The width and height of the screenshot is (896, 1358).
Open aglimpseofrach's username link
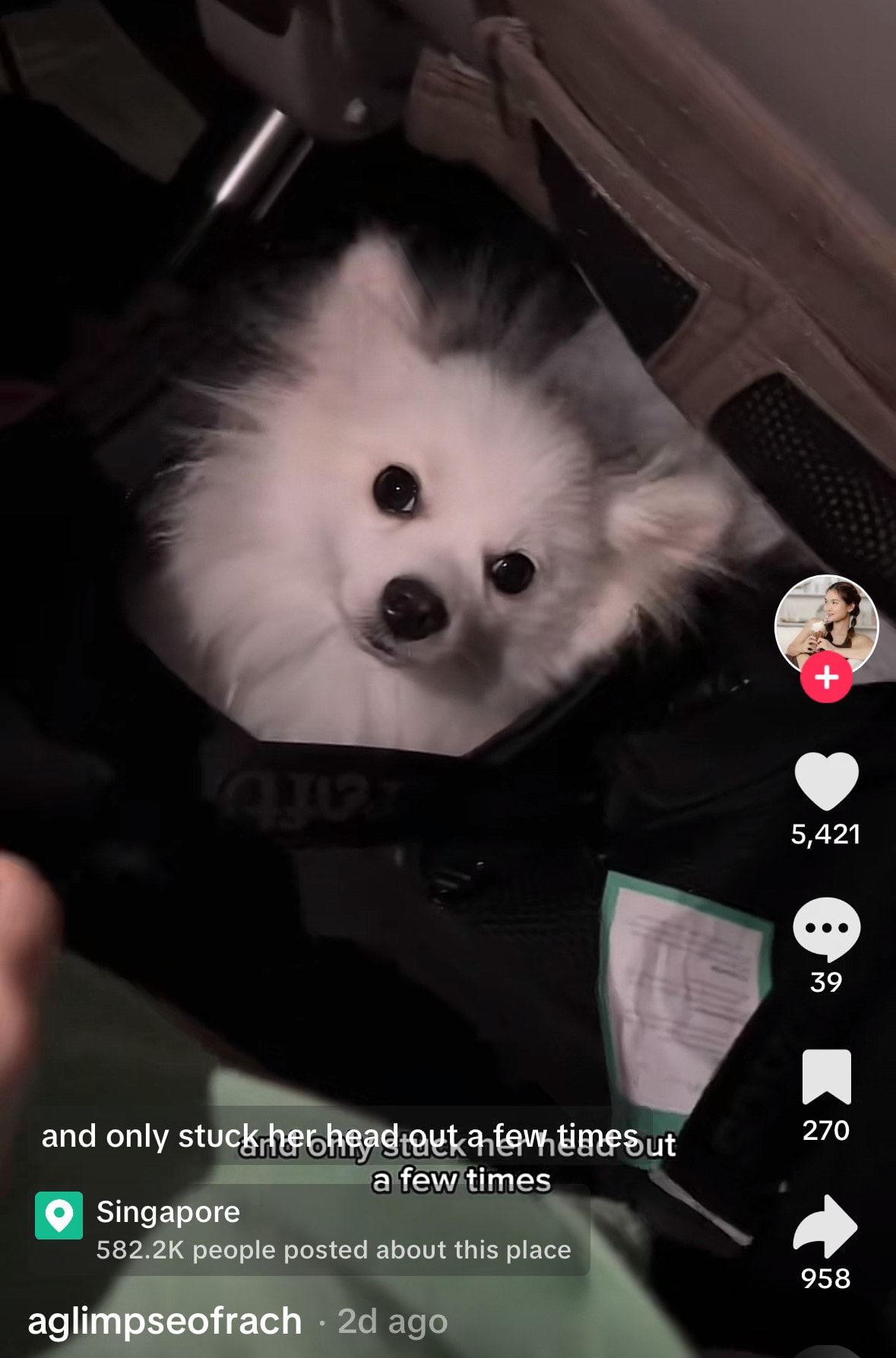pos(165,1322)
